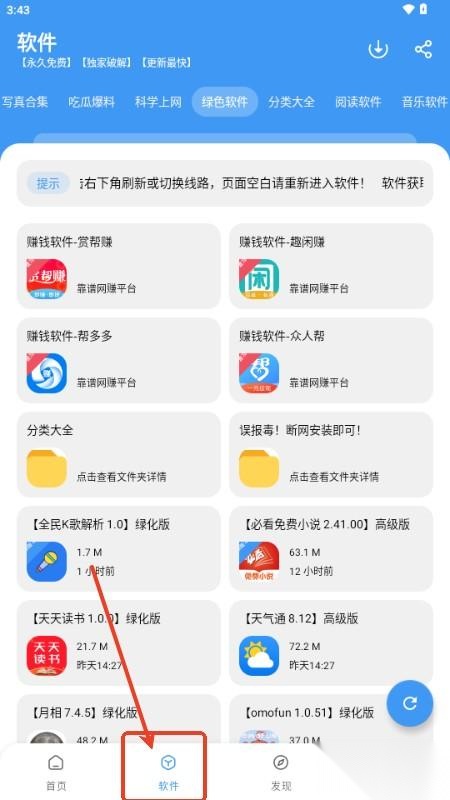
Task: Open 全民K歌解析 1.0 绿化版
Action: coord(119,548)
